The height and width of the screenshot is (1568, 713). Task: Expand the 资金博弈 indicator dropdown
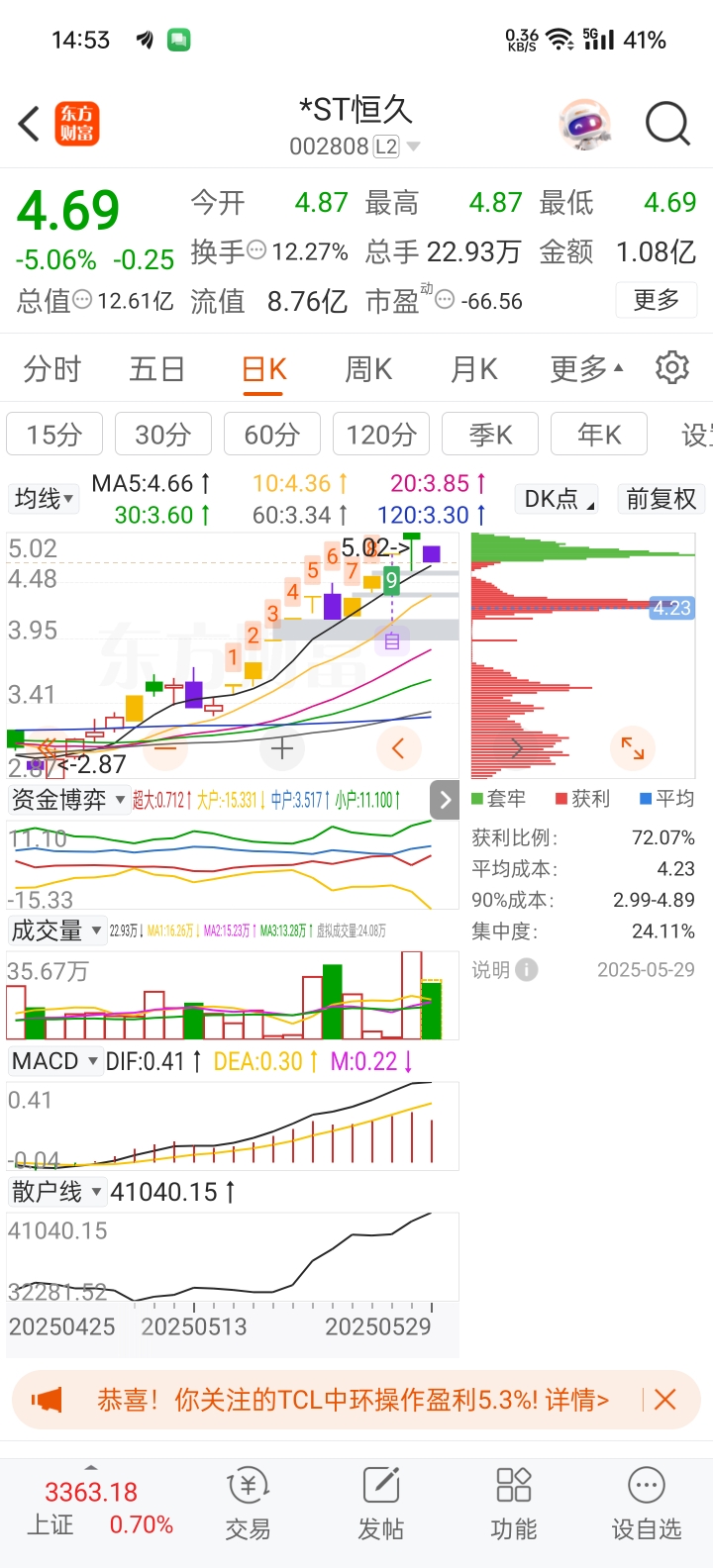click(x=68, y=800)
